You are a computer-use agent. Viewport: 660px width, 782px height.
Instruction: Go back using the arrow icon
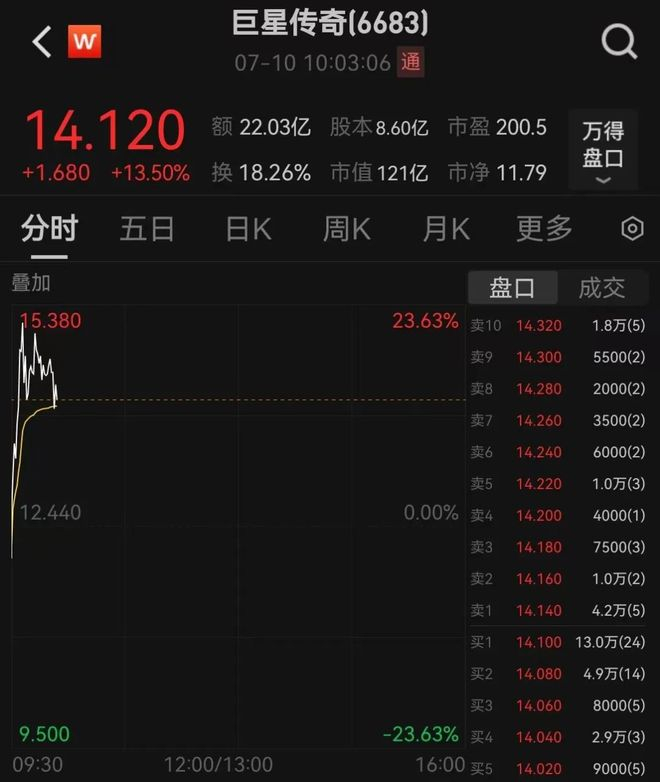tap(42, 42)
